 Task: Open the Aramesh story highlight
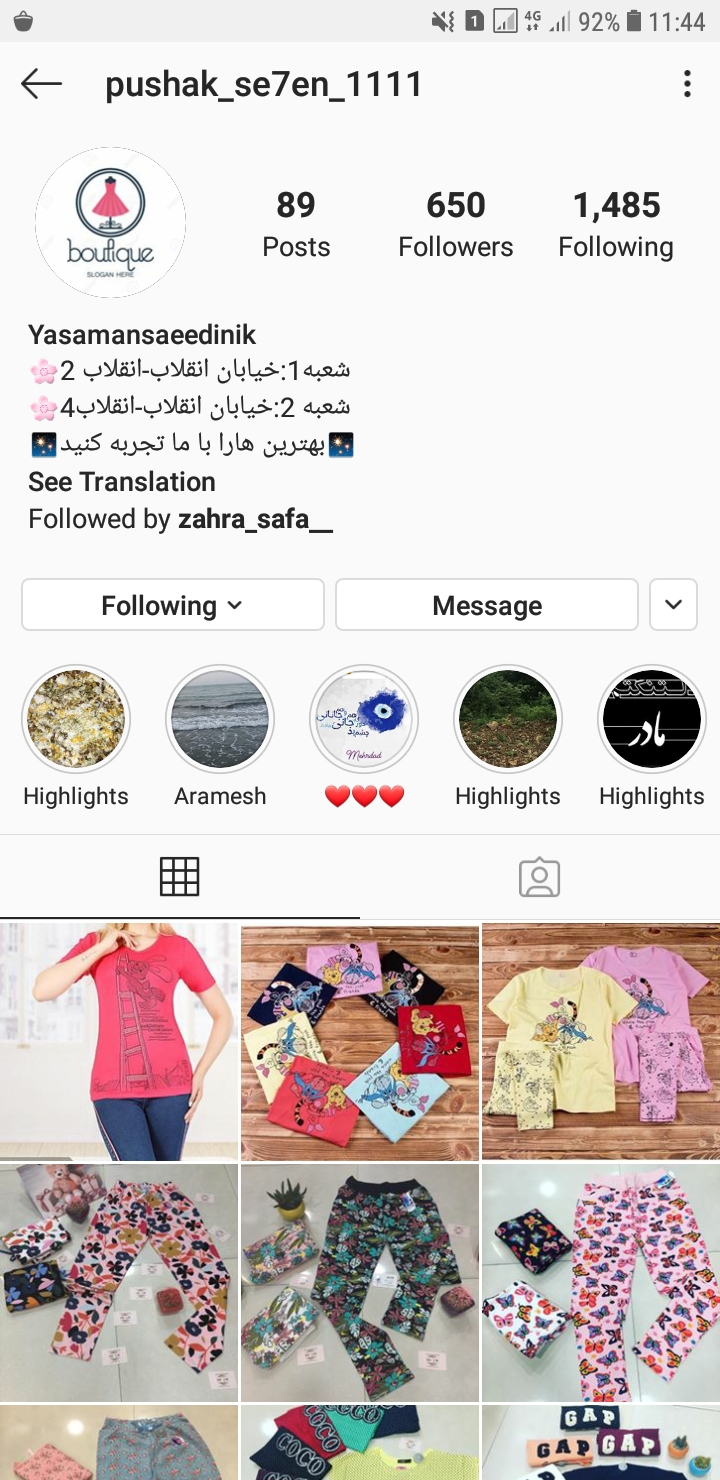(x=220, y=720)
